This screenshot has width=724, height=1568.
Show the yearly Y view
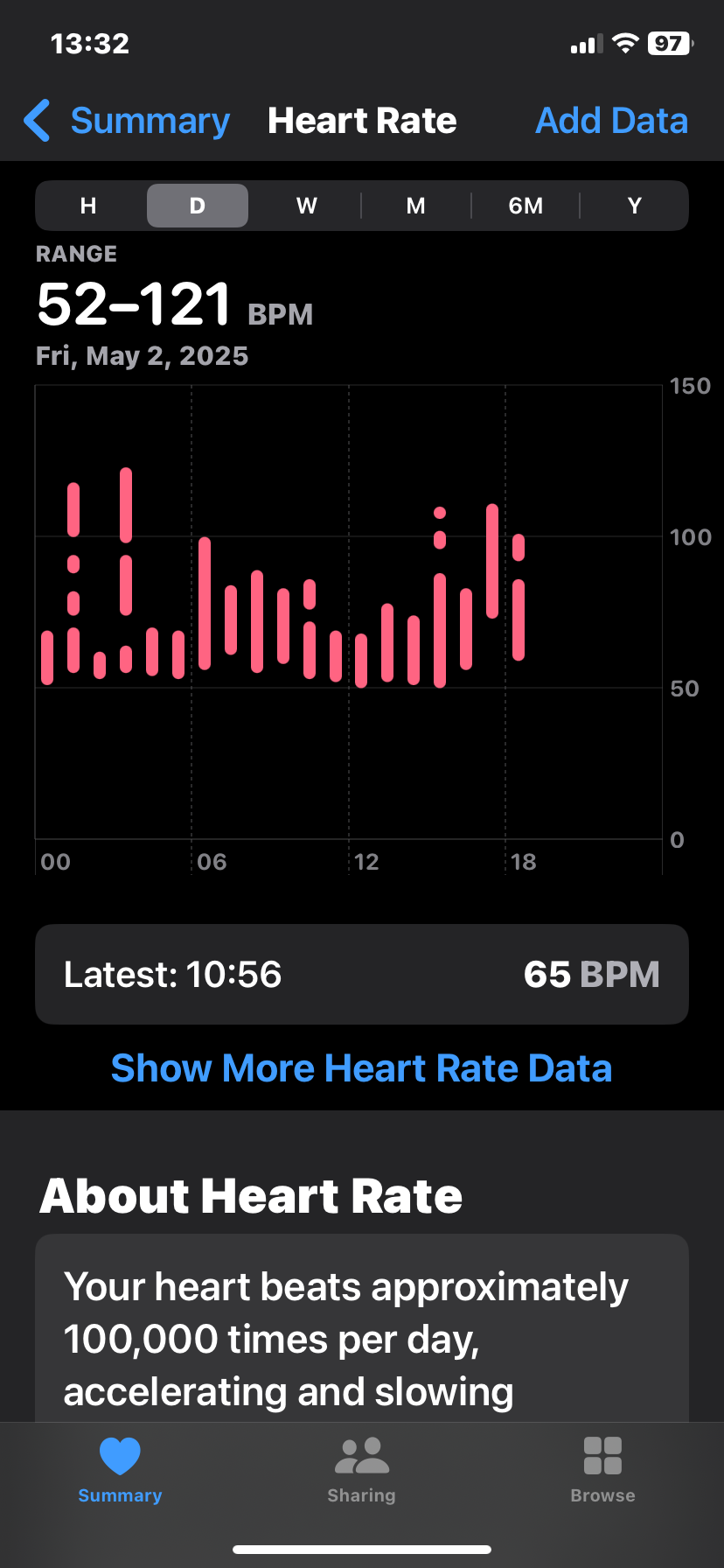pos(635,206)
